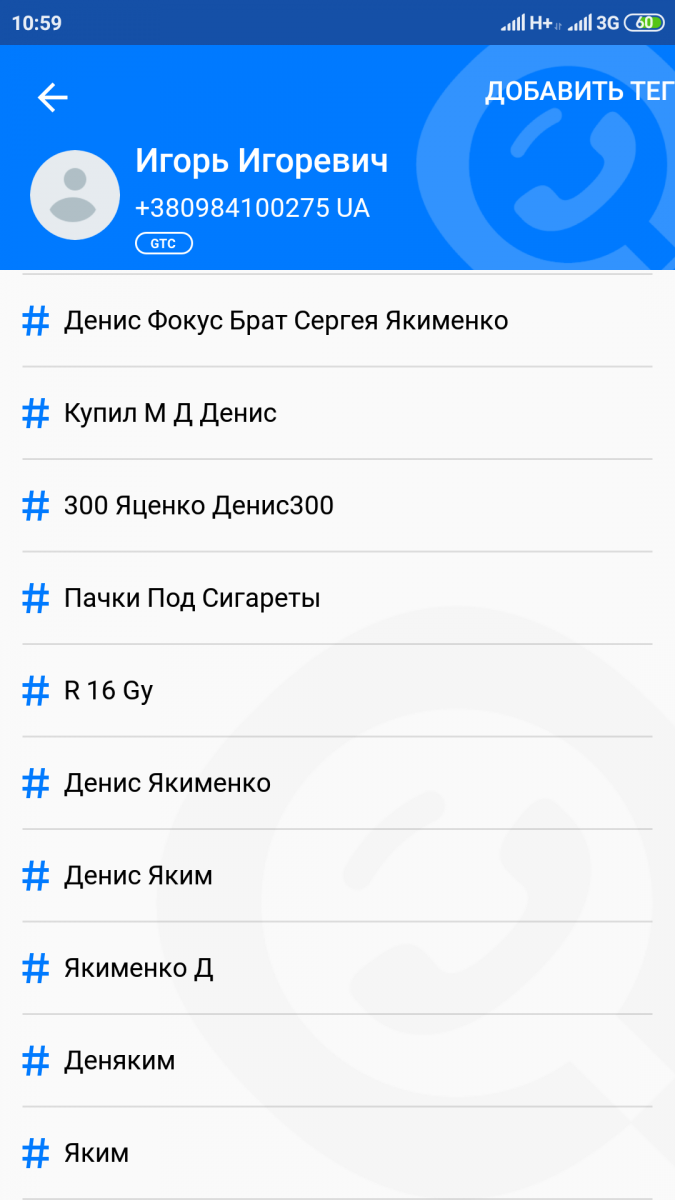Tap the R 16 Gy tag

(x=108, y=691)
